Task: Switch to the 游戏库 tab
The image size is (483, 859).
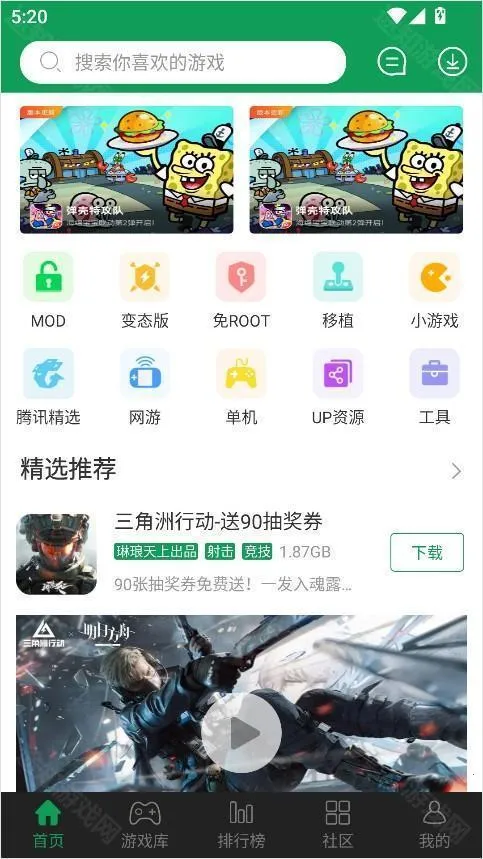Action: click(145, 824)
